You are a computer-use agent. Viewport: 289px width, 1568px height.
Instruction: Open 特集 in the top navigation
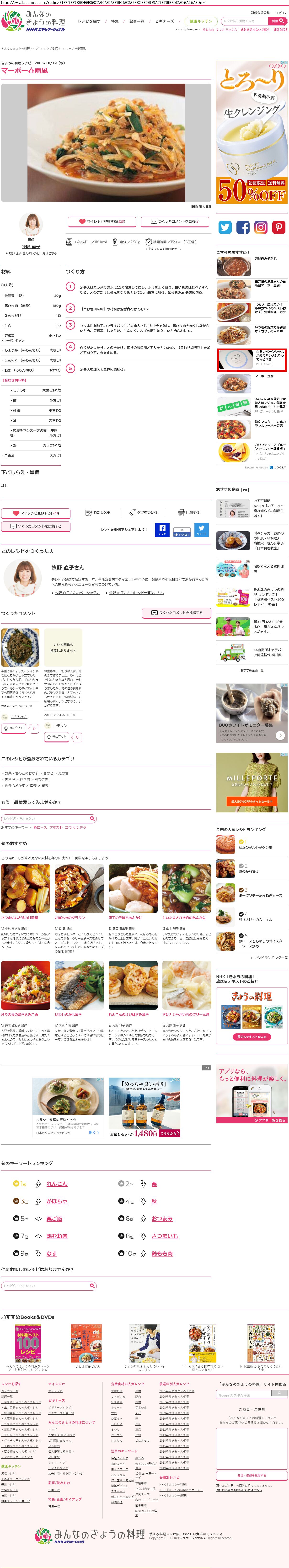(115, 21)
